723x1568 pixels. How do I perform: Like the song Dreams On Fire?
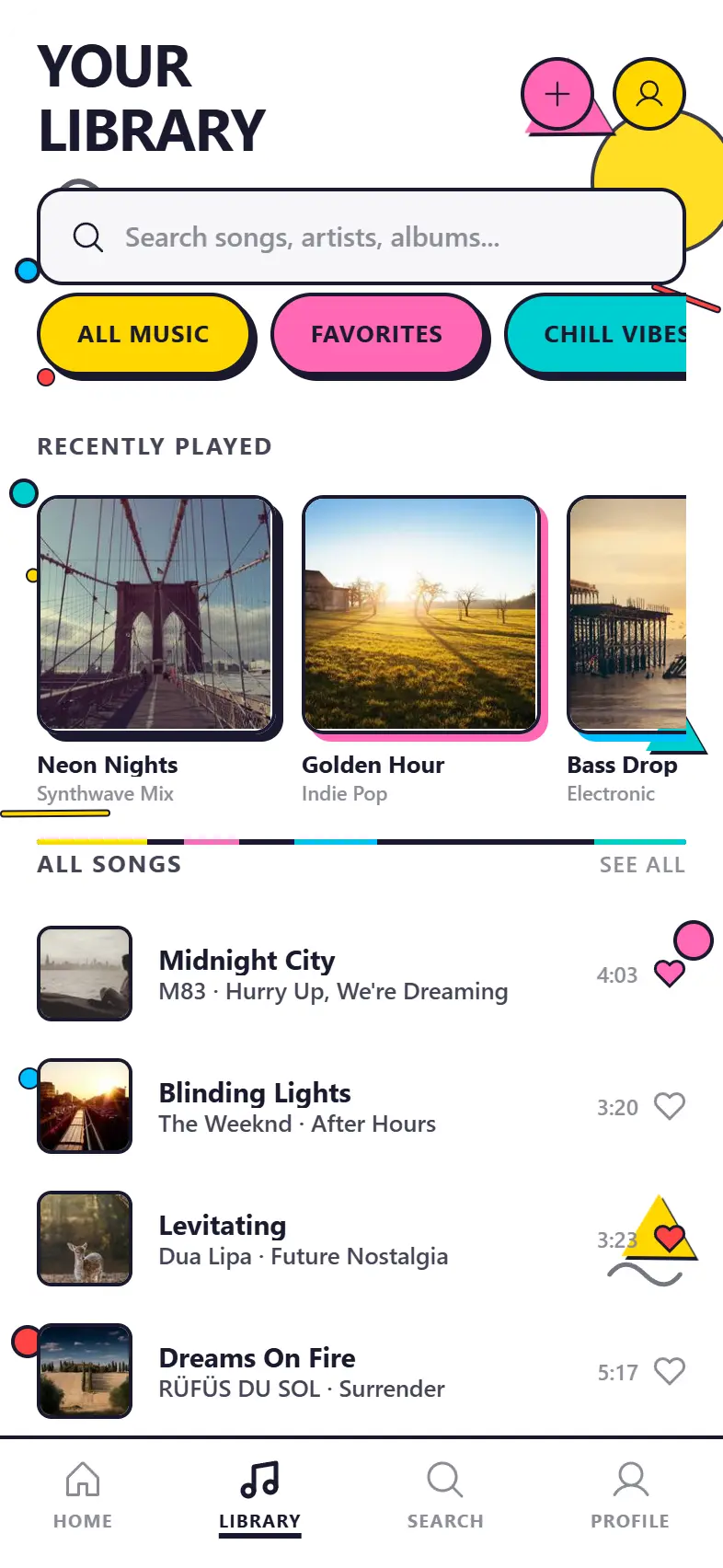click(670, 1371)
